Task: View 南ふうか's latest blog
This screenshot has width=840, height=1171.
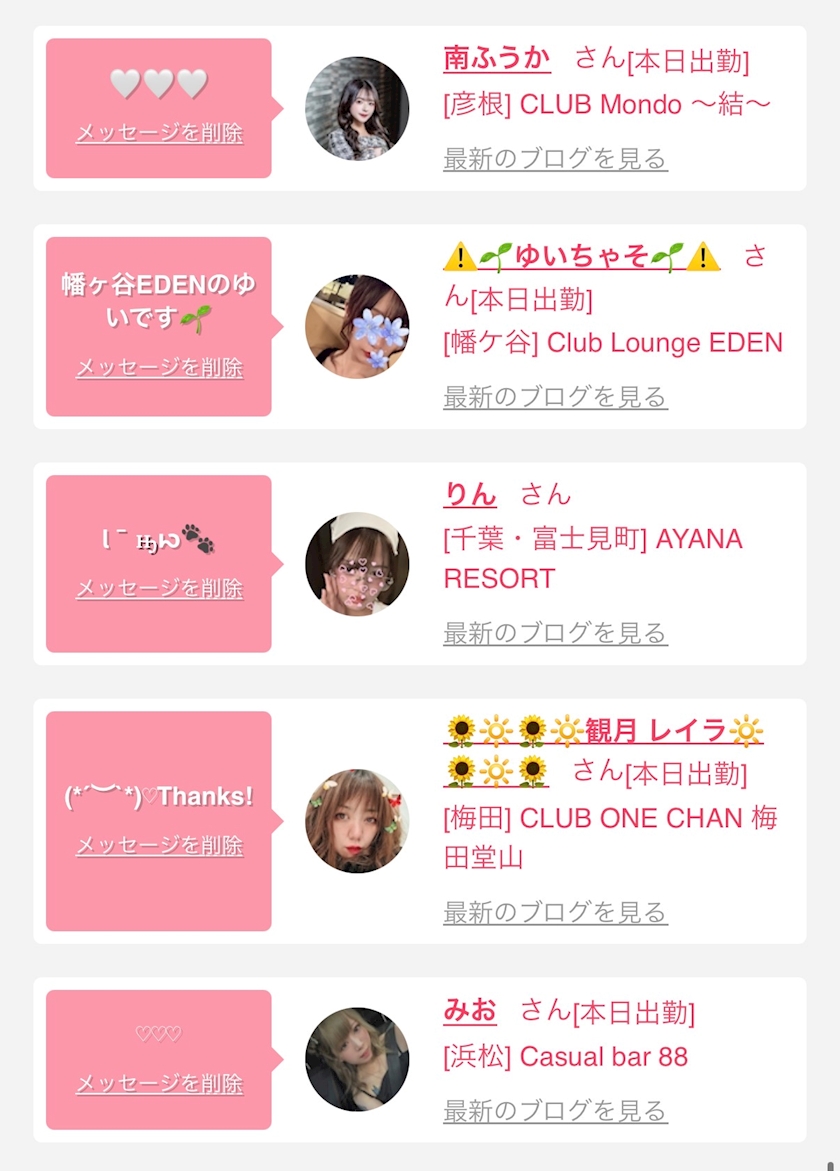Action: tap(555, 159)
